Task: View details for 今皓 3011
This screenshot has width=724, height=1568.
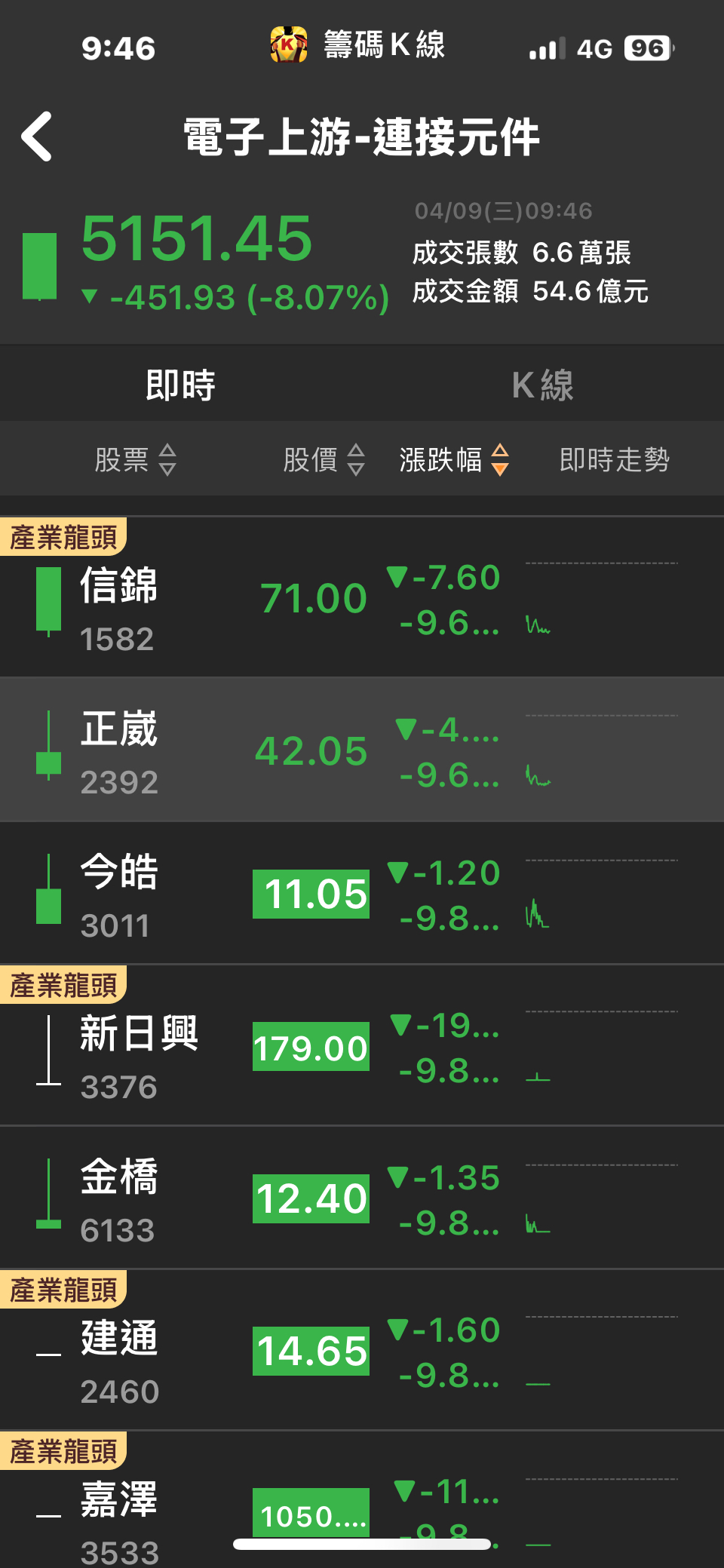Action: (x=362, y=893)
